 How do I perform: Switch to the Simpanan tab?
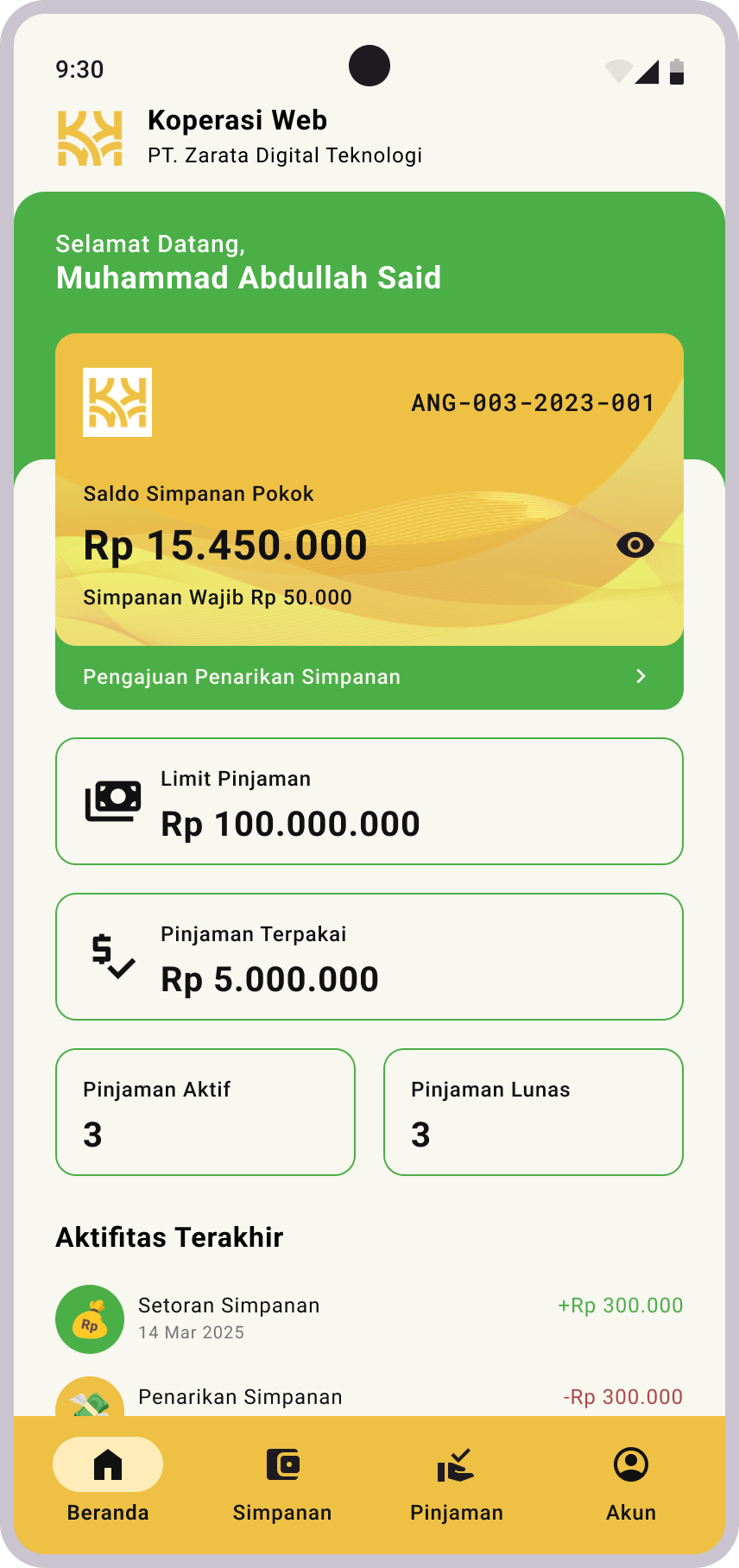pyautogui.click(x=282, y=1482)
